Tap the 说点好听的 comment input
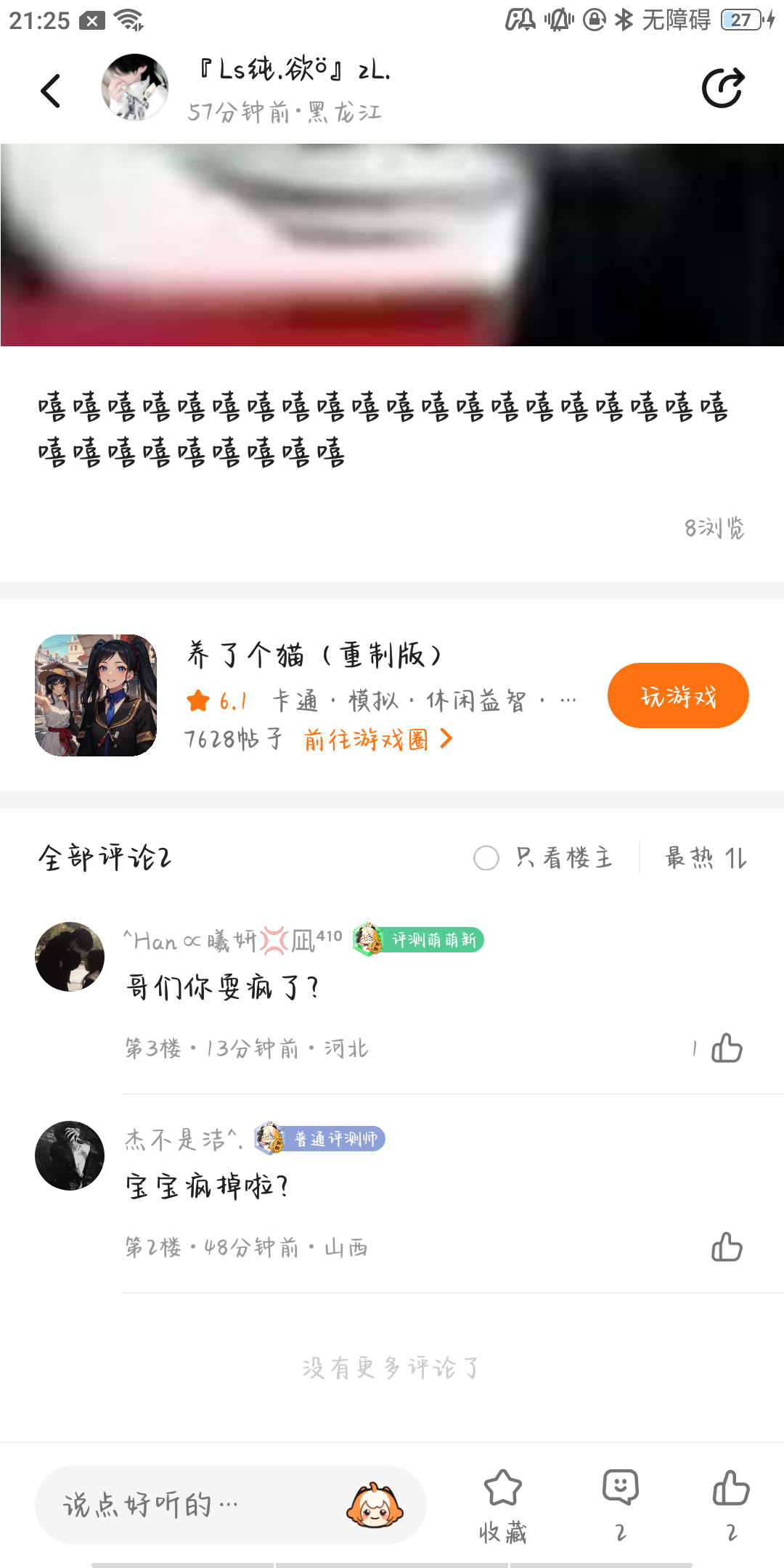Image resolution: width=784 pixels, height=1568 pixels. click(x=189, y=1506)
